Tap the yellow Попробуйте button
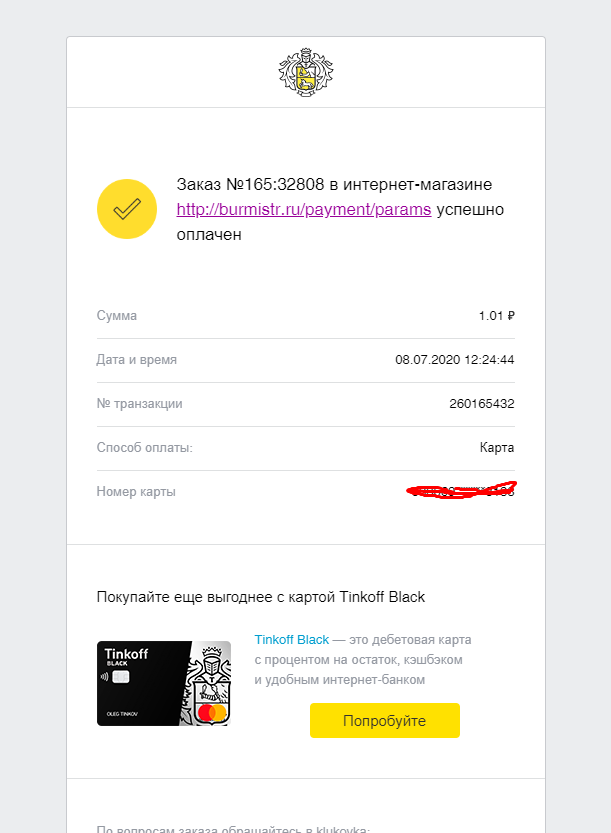Screen dimensions: 611x833 click(x=384, y=720)
